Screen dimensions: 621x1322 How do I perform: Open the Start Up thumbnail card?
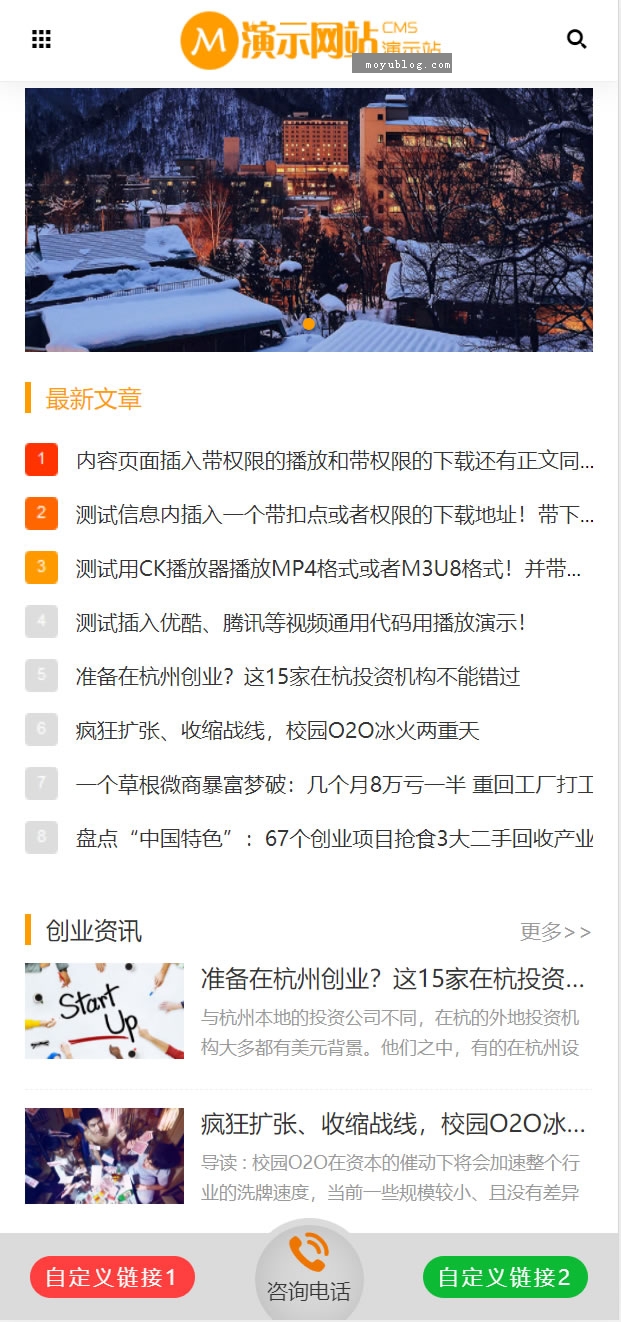(104, 1011)
